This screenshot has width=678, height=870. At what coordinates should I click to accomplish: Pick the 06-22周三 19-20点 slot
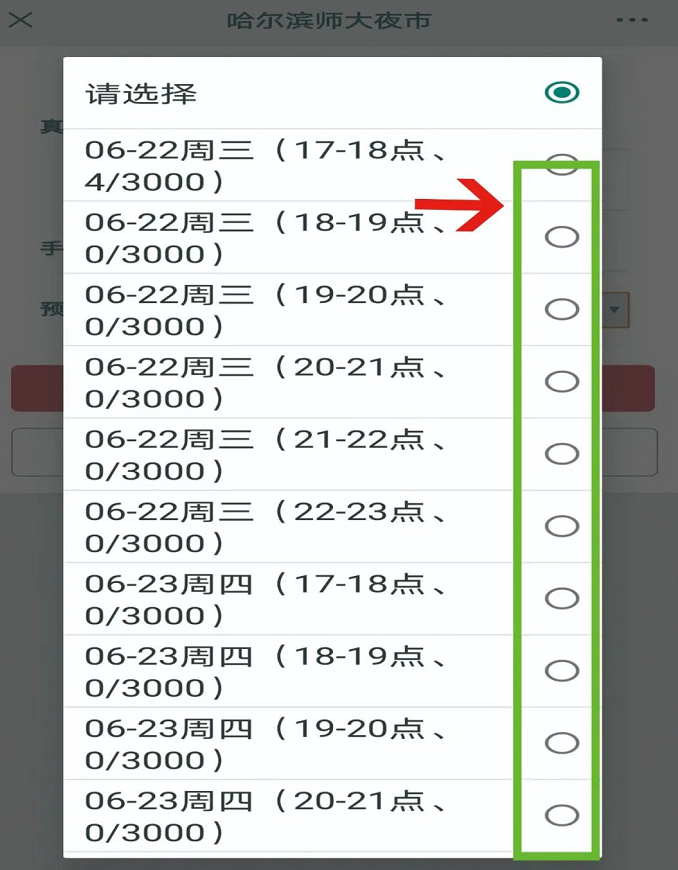point(562,309)
